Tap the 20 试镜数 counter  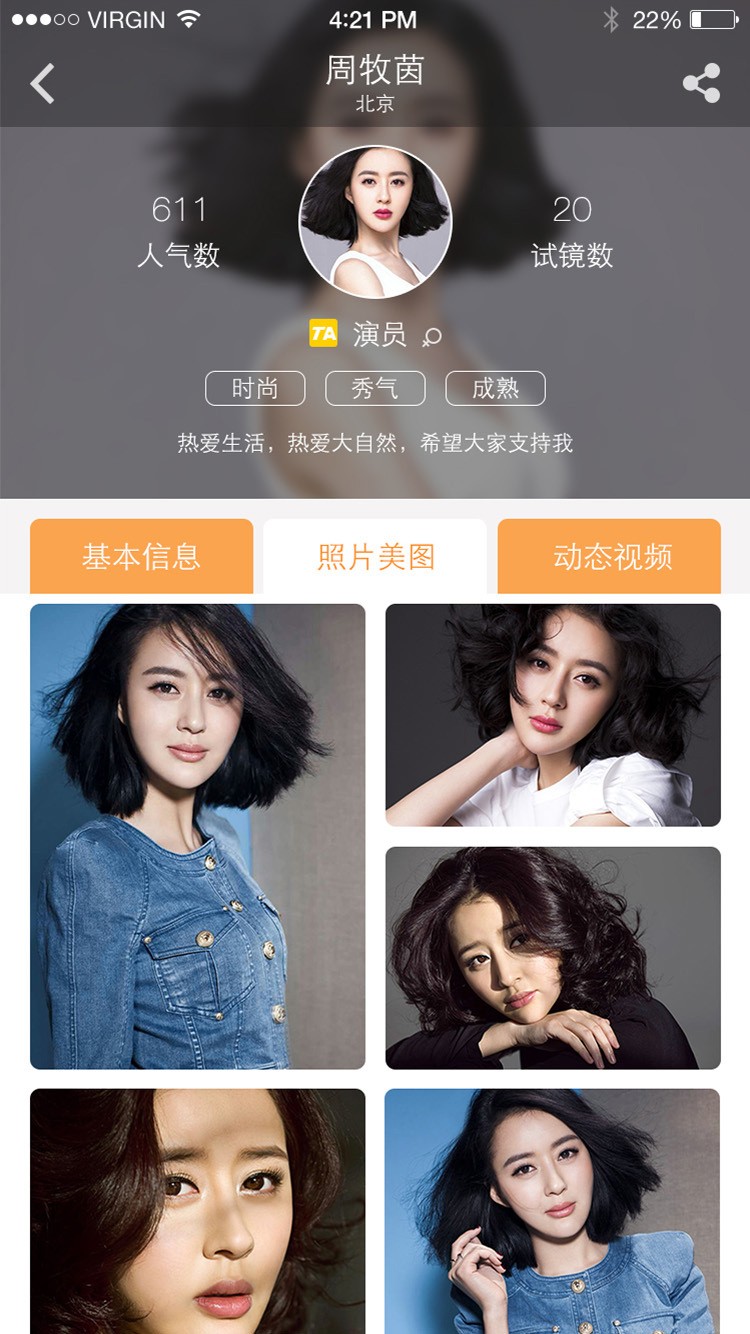tap(570, 231)
